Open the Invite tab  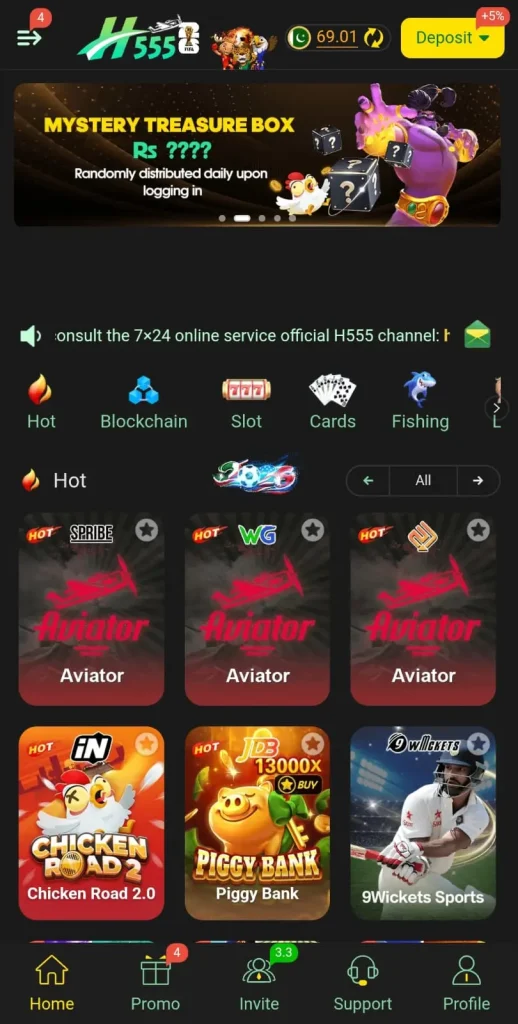coord(259,982)
